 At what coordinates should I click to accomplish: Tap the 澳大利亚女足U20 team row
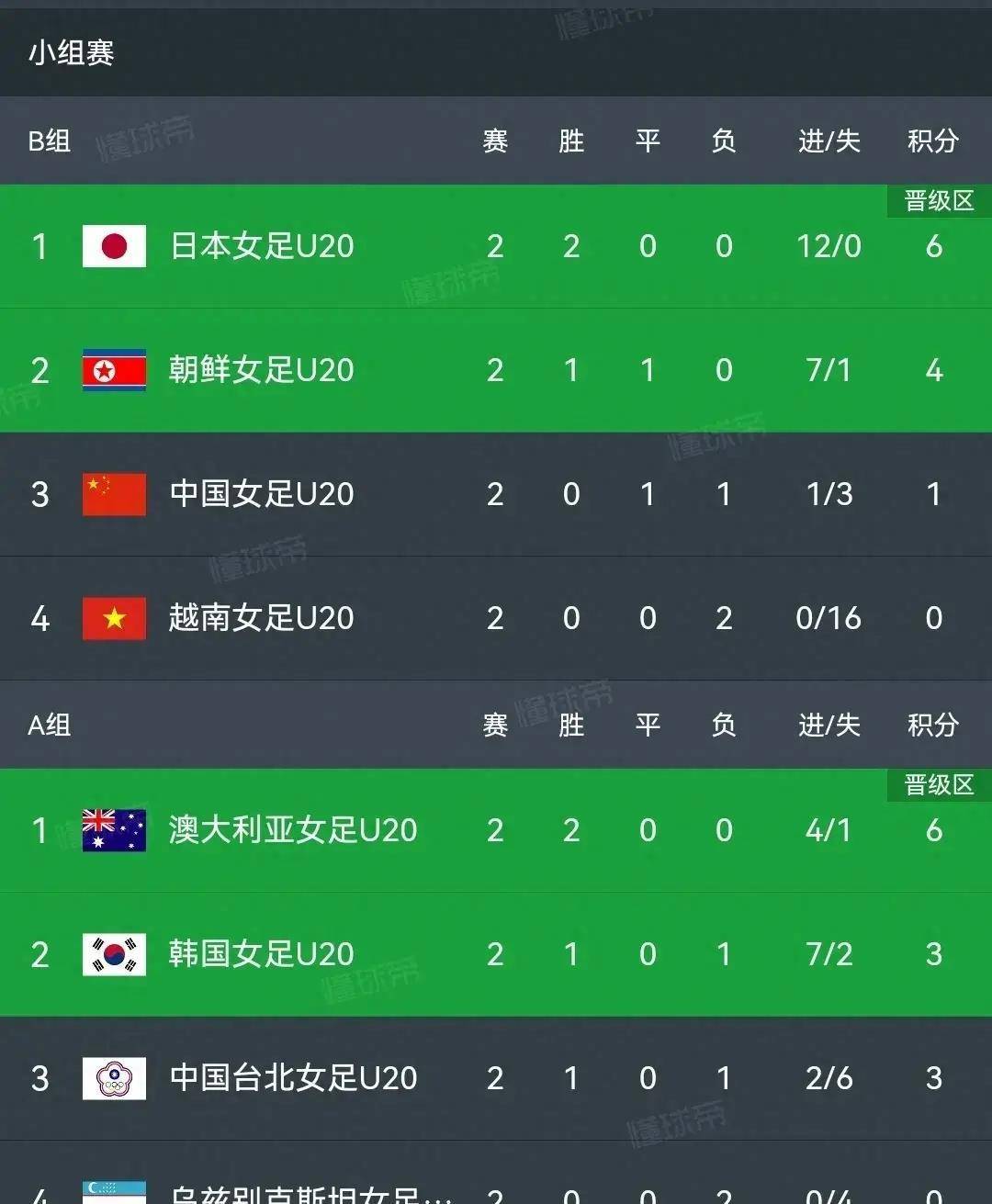pyautogui.click(x=292, y=830)
